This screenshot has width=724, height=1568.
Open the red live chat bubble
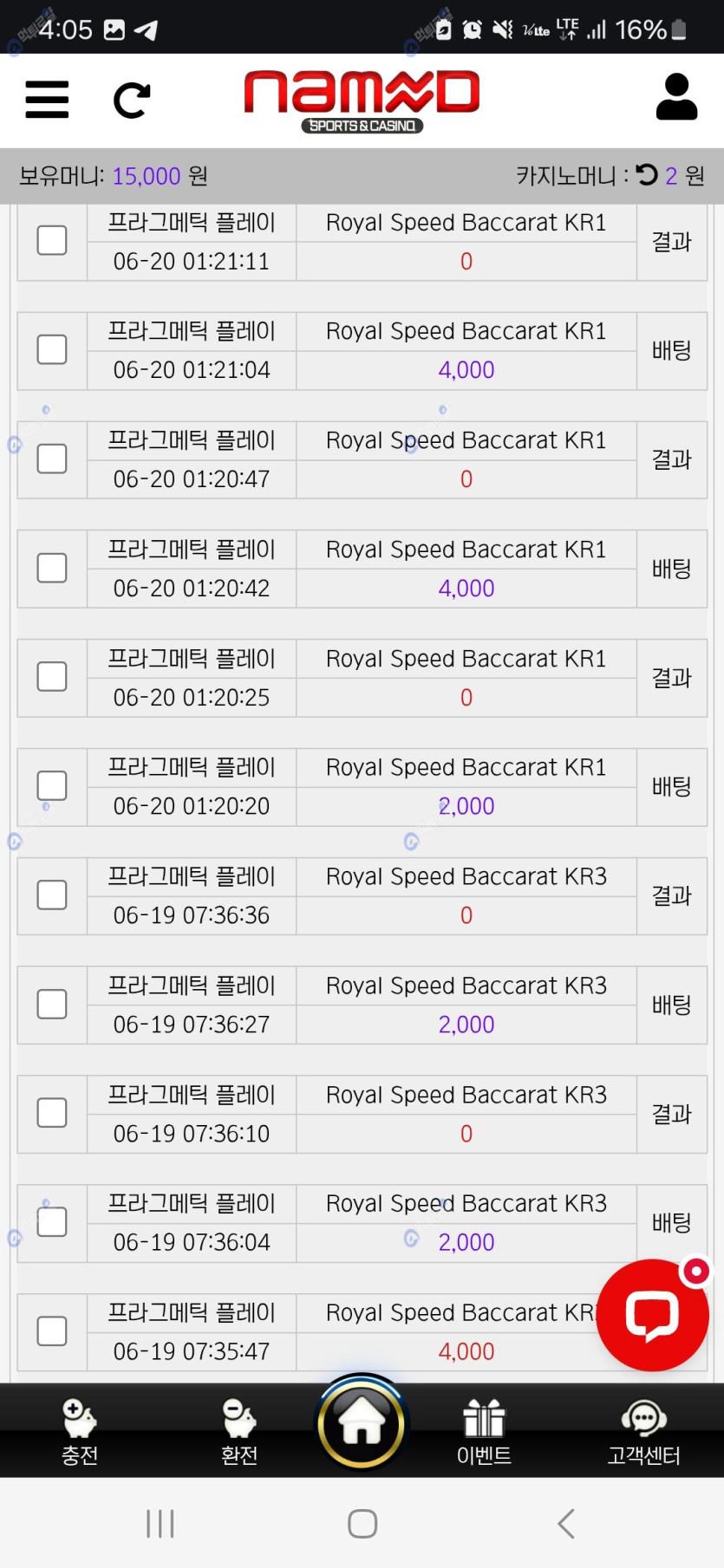(652, 1315)
